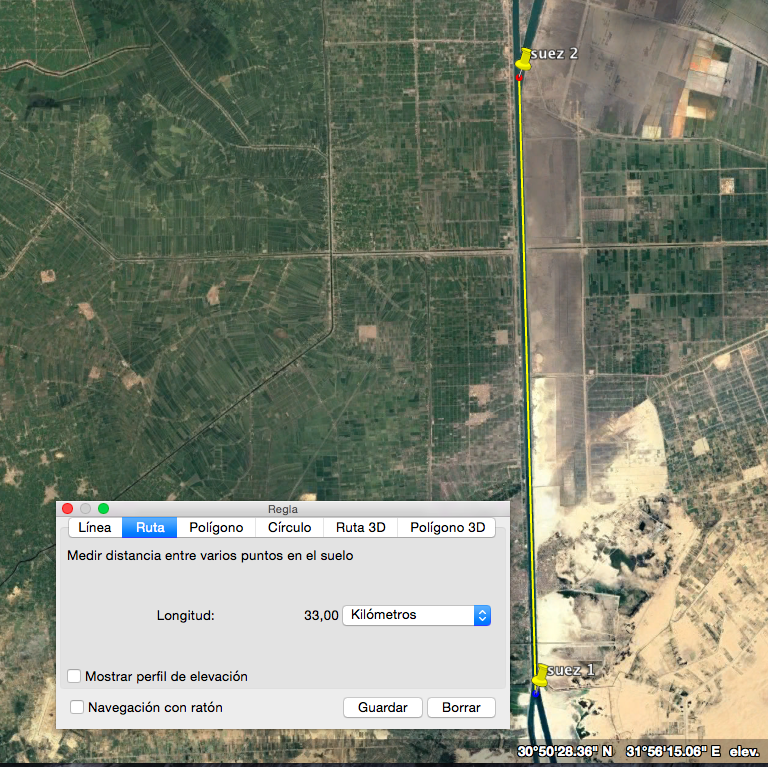
Task: Click Borrar to clear the measurement
Action: coord(461,707)
